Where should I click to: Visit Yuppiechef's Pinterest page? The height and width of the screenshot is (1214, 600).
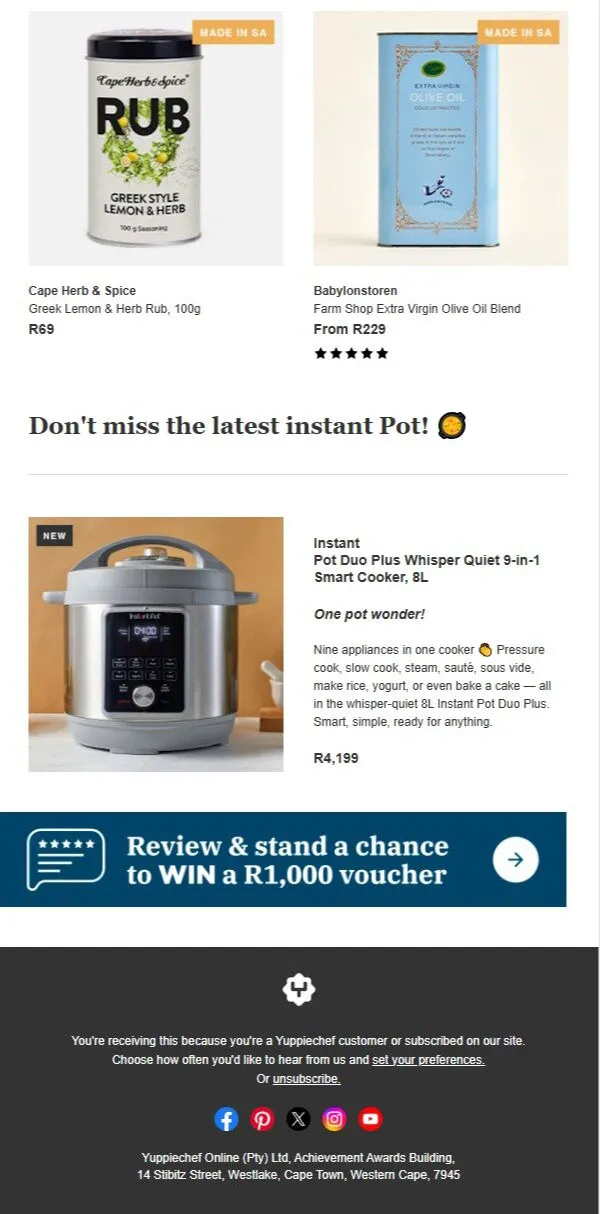tap(263, 1119)
